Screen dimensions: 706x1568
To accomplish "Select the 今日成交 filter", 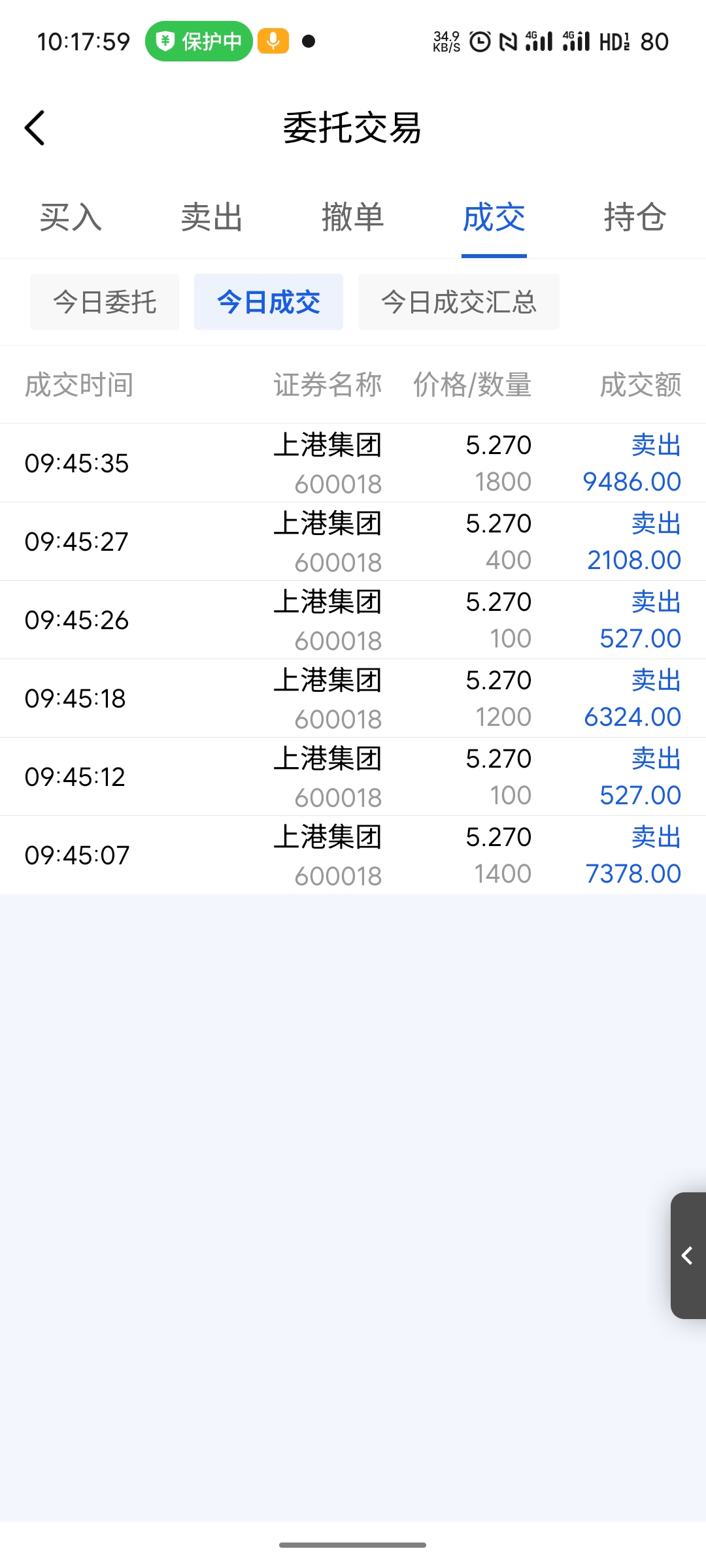I will [x=269, y=302].
